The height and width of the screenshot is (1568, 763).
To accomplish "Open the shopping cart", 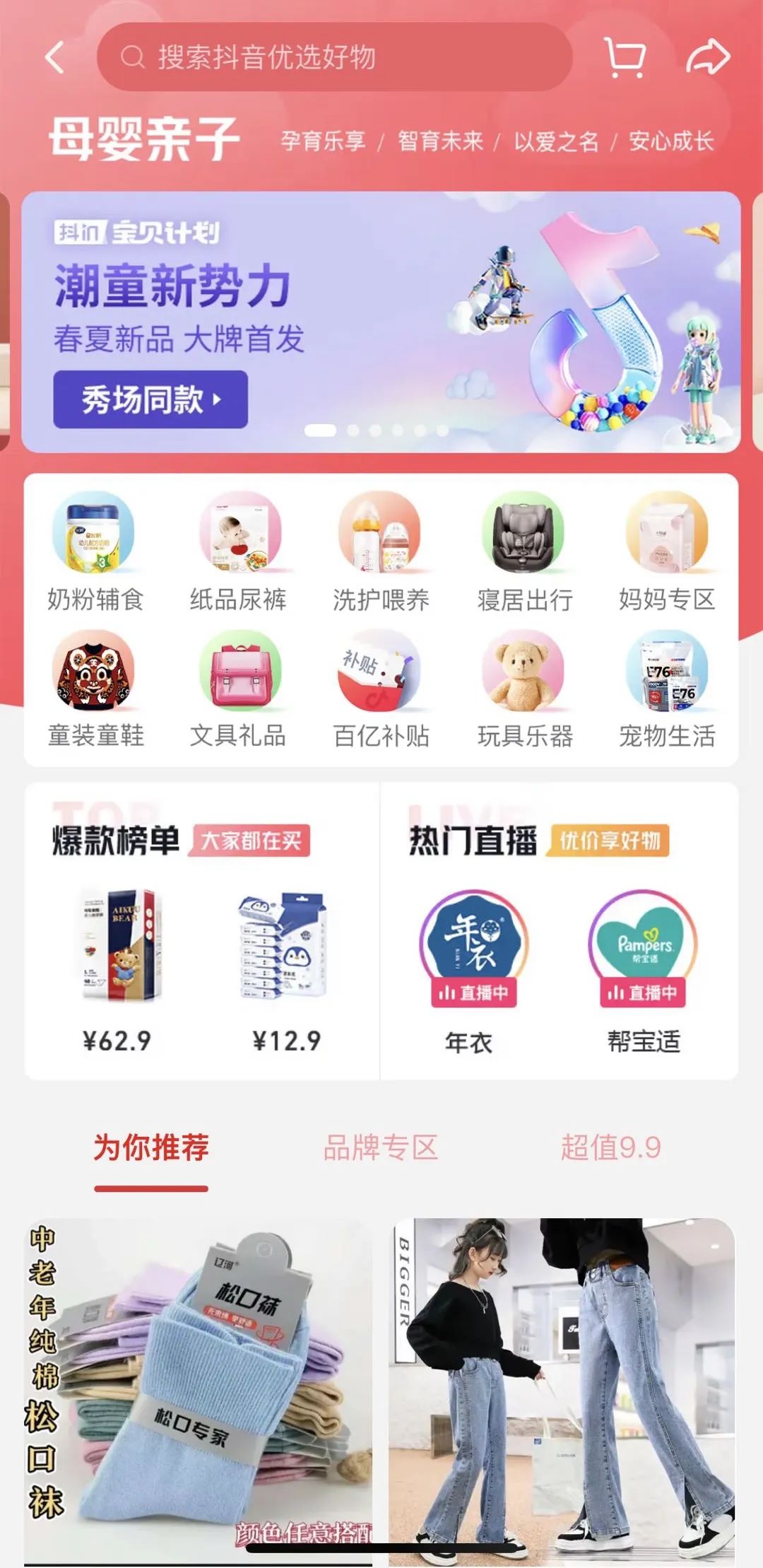I will [x=625, y=57].
